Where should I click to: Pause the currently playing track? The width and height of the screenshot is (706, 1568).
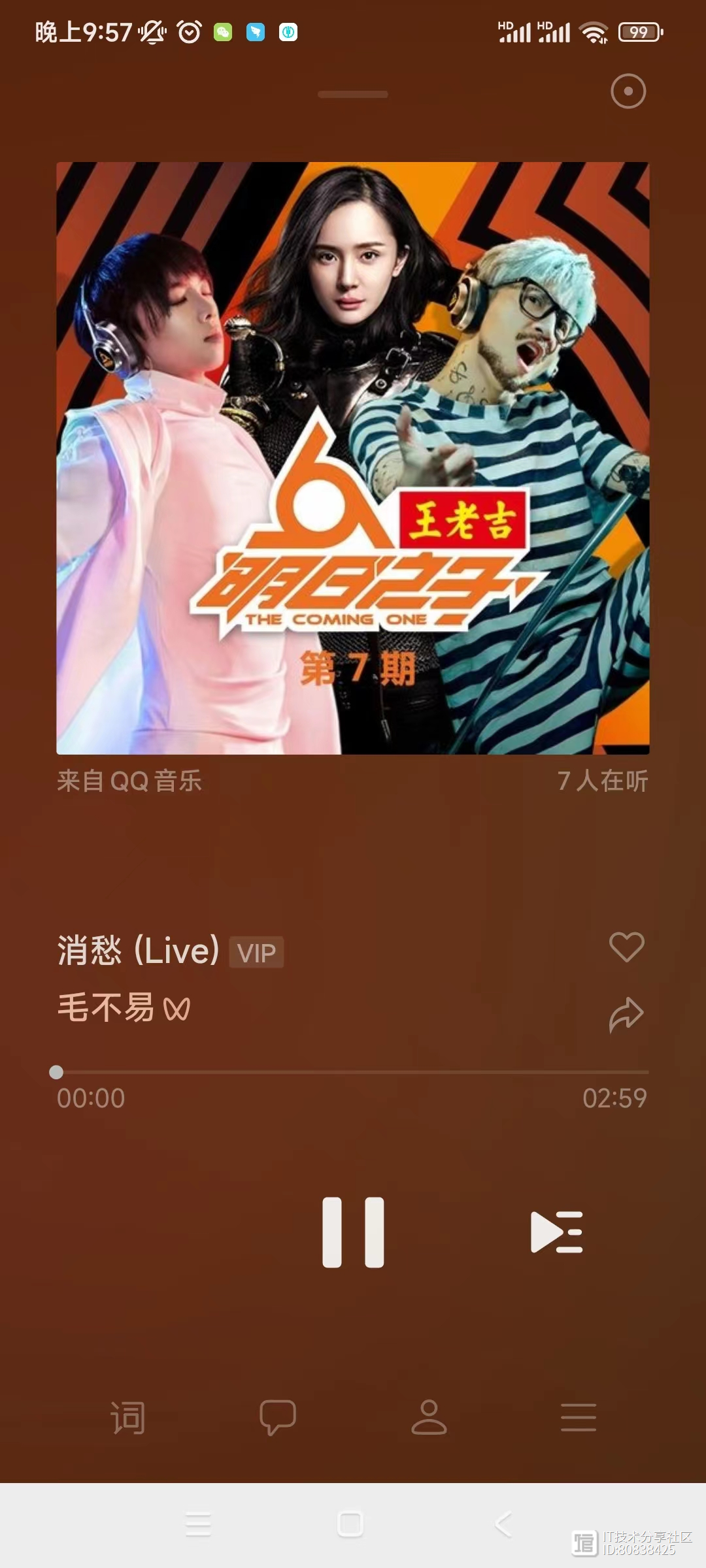pos(353,1231)
